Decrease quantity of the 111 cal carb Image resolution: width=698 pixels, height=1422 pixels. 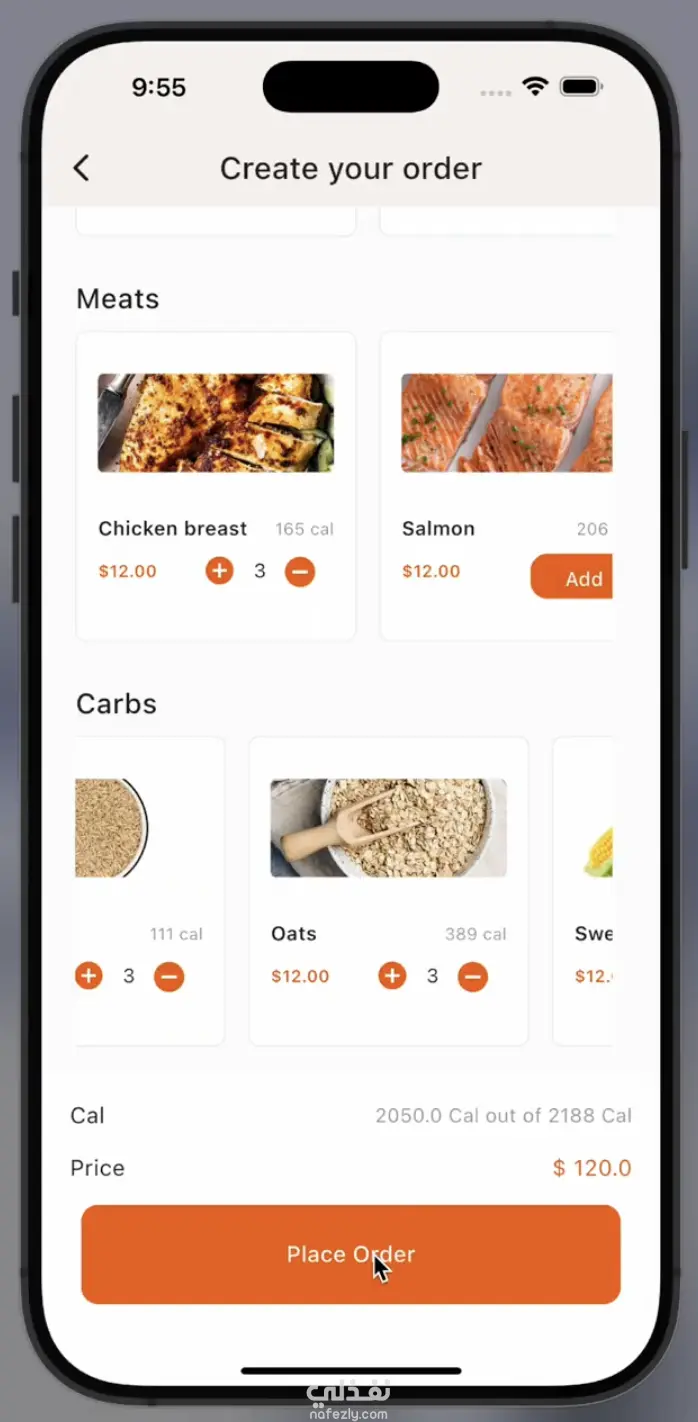(x=169, y=977)
